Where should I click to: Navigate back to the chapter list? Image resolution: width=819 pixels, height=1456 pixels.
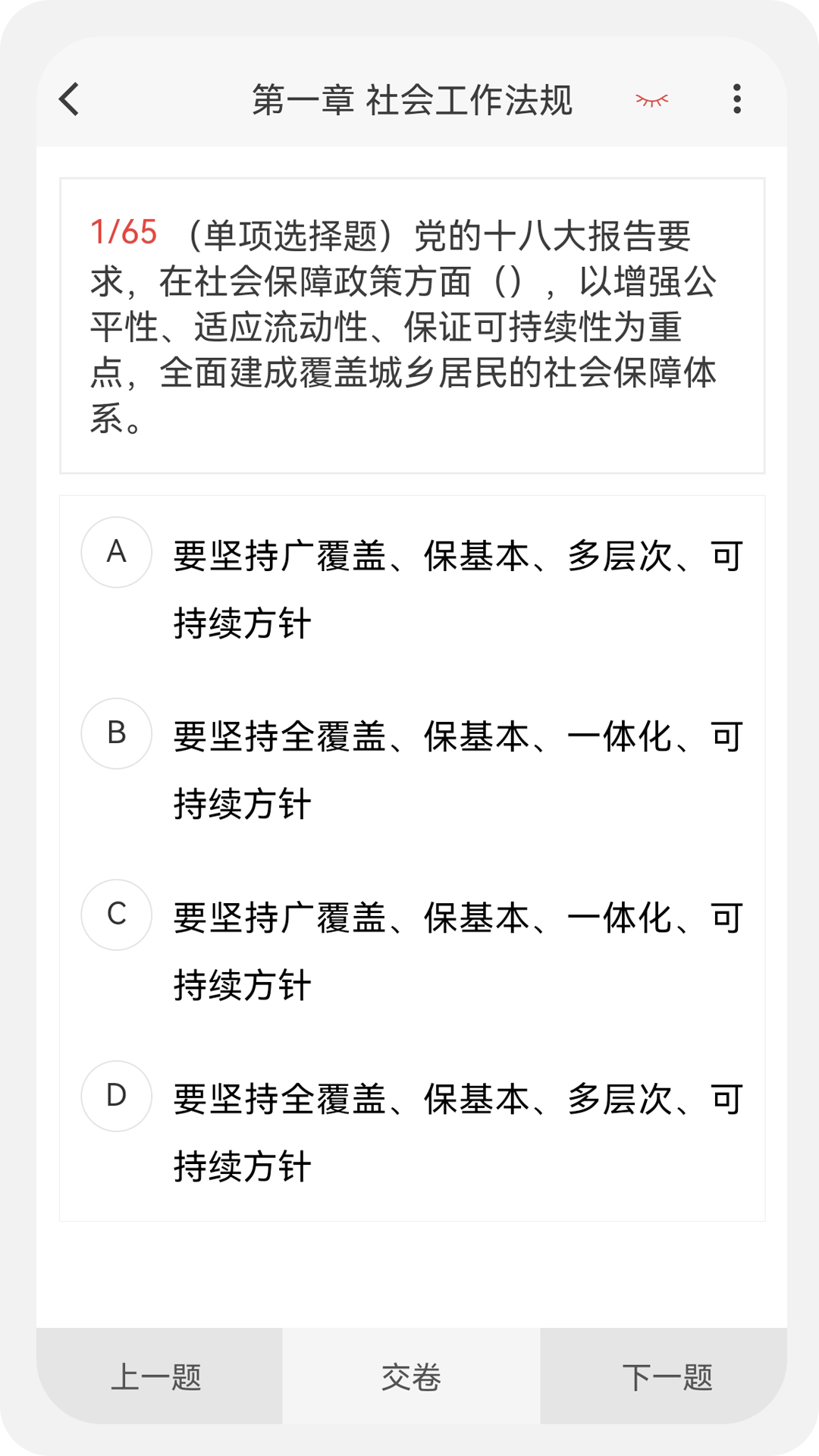(68, 99)
